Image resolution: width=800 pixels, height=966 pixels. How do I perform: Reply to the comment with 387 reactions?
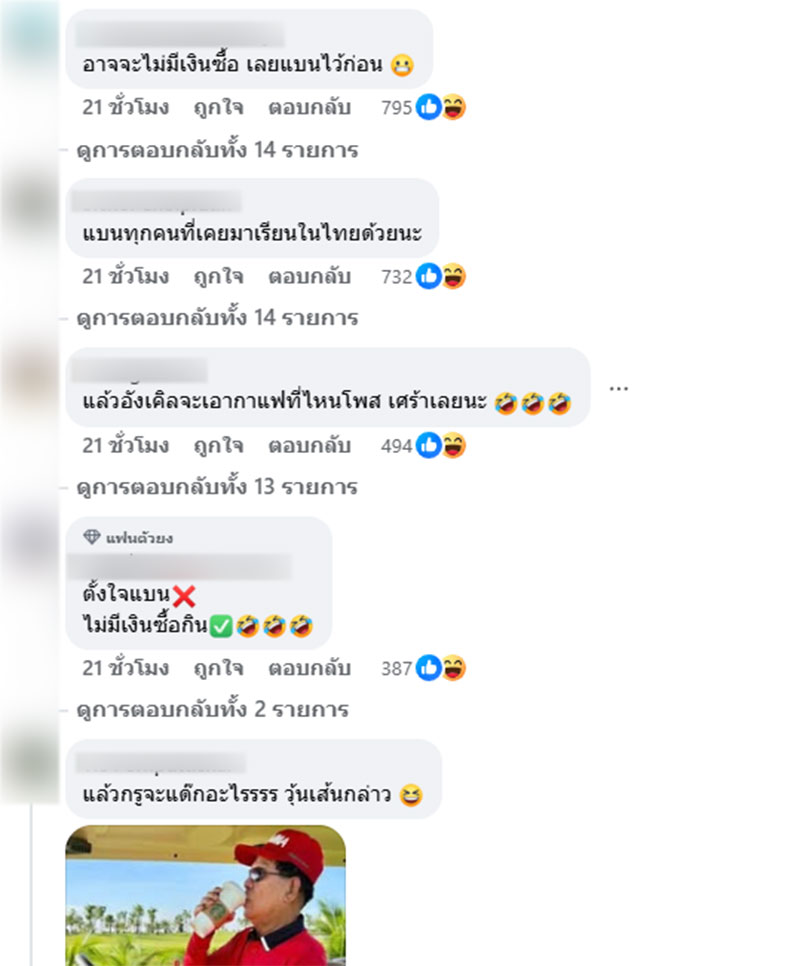tap(309, 668)
